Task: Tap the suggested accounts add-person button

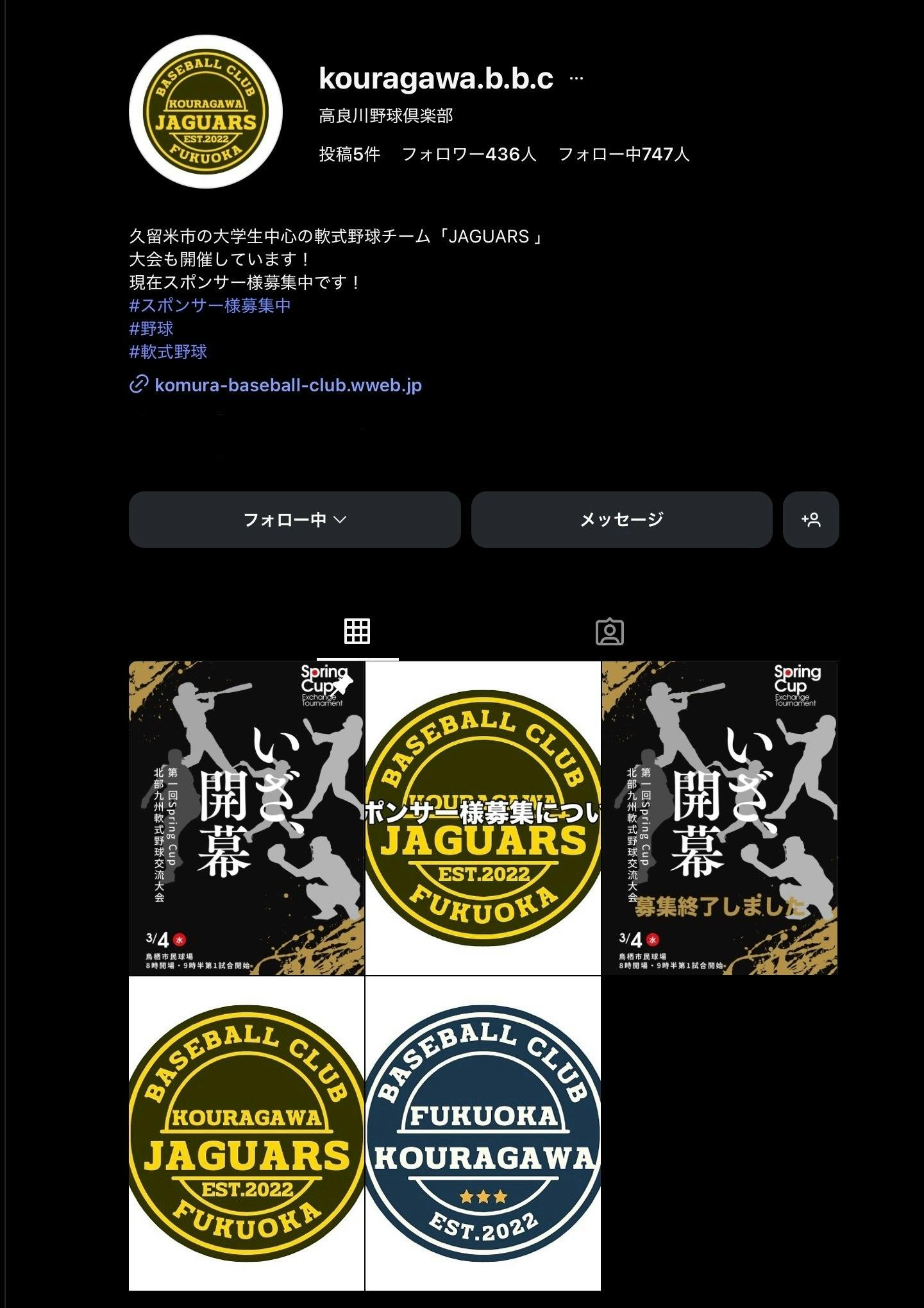Action: click(811, 520)
